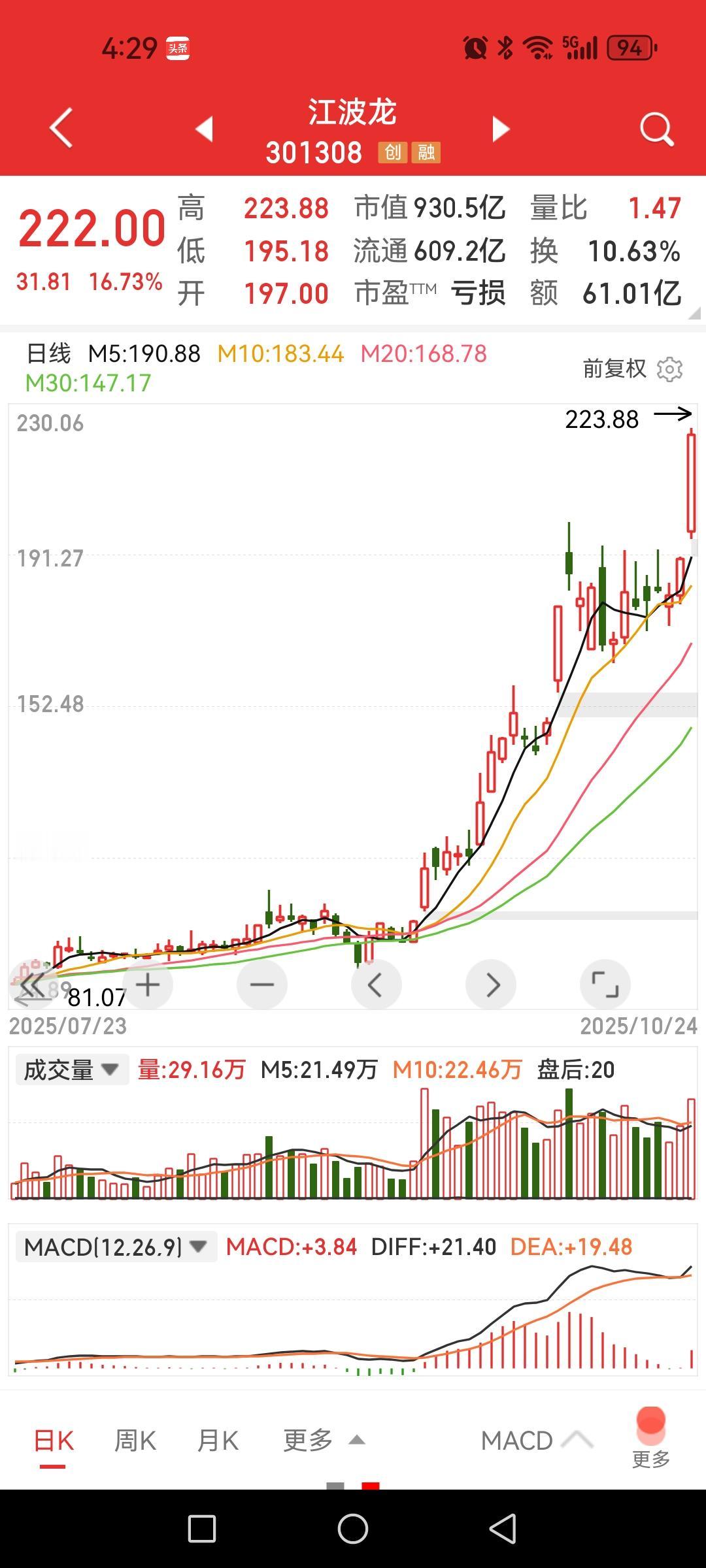Screen dimensions: 706x1568
Task: Change the 前复权 adjustment mode
Action: pyautogui.click(x=614, y=369)
